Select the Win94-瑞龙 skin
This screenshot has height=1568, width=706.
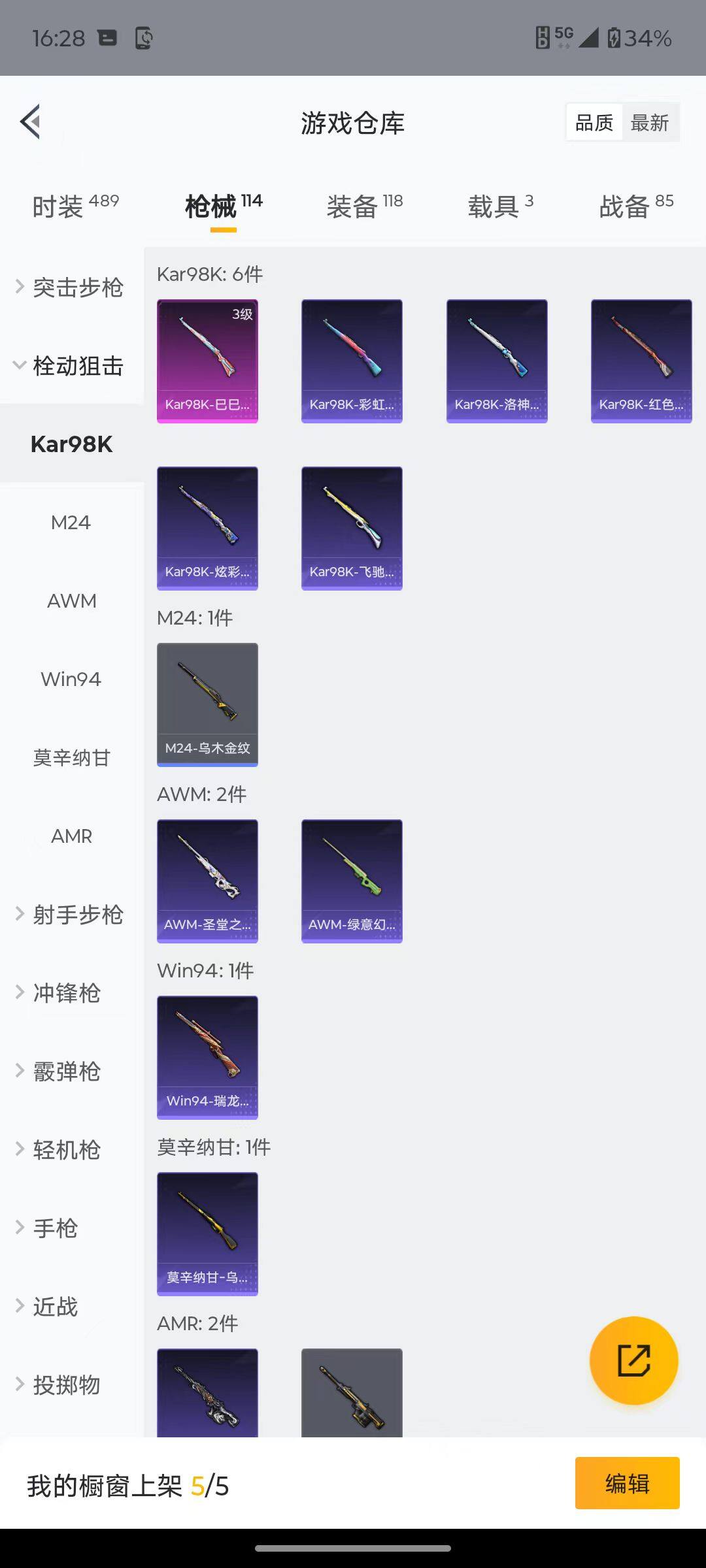(x=207, y=1057)
